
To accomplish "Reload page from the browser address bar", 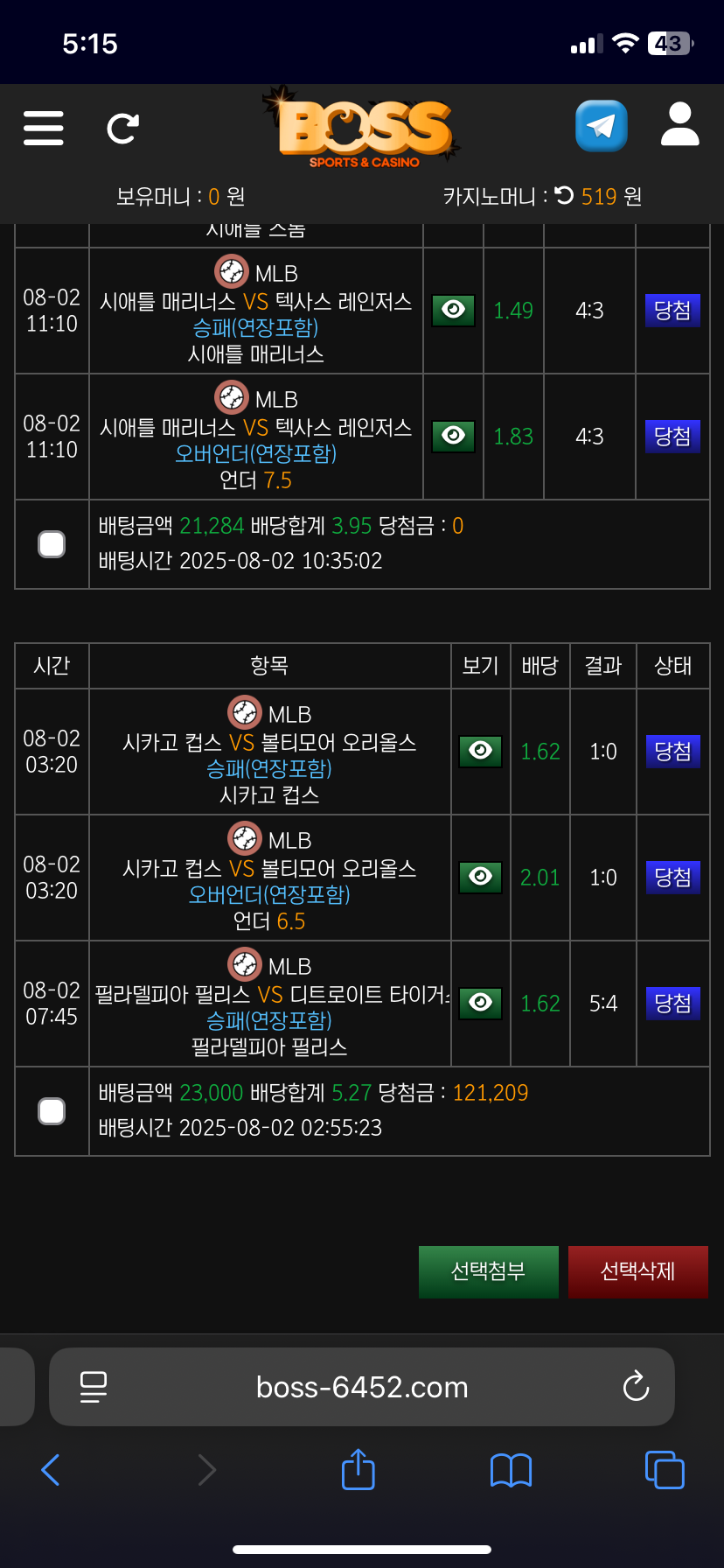I will (x=636, y=1387).
